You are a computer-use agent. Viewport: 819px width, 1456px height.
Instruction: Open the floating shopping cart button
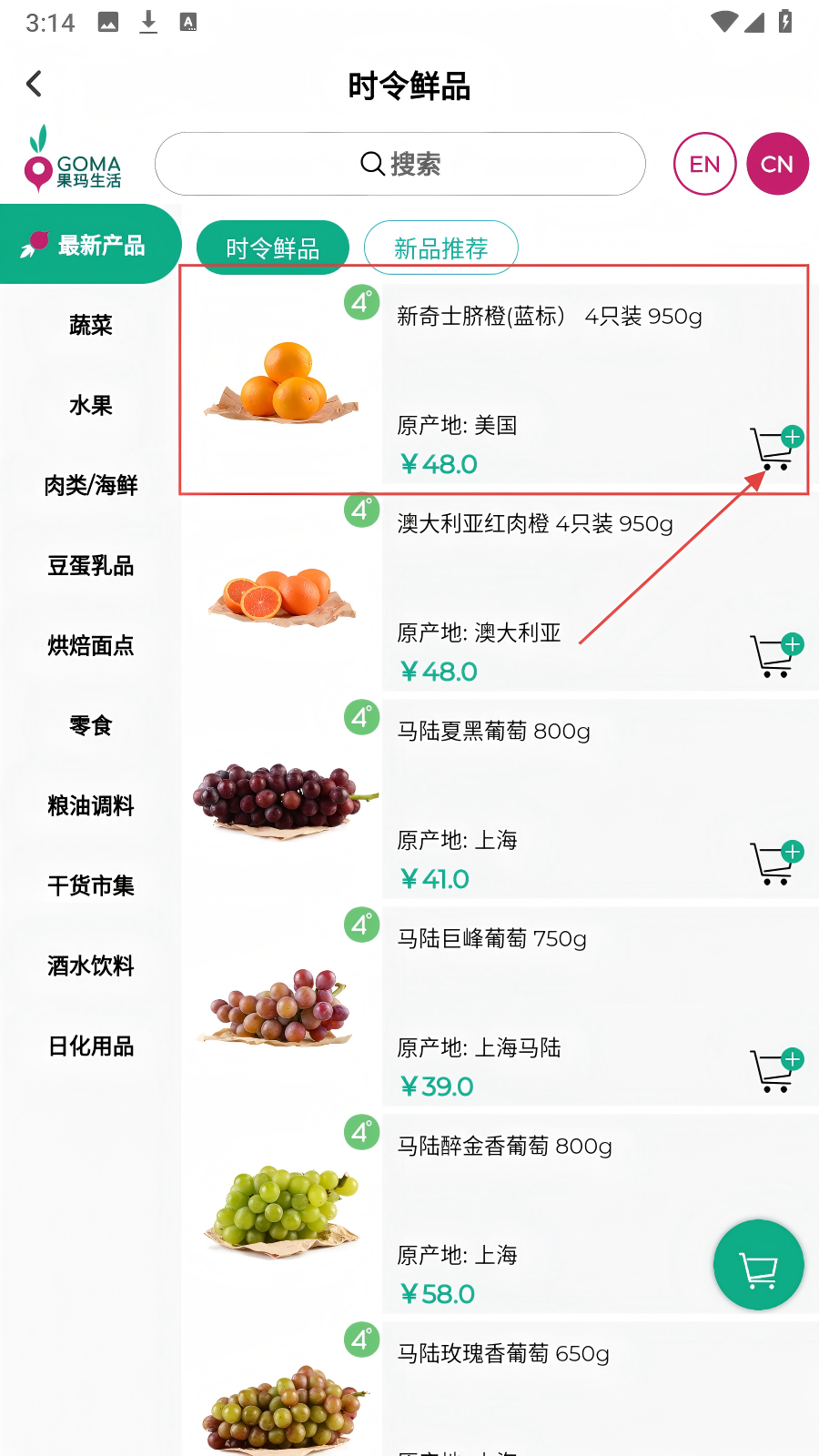[758, 1265]
